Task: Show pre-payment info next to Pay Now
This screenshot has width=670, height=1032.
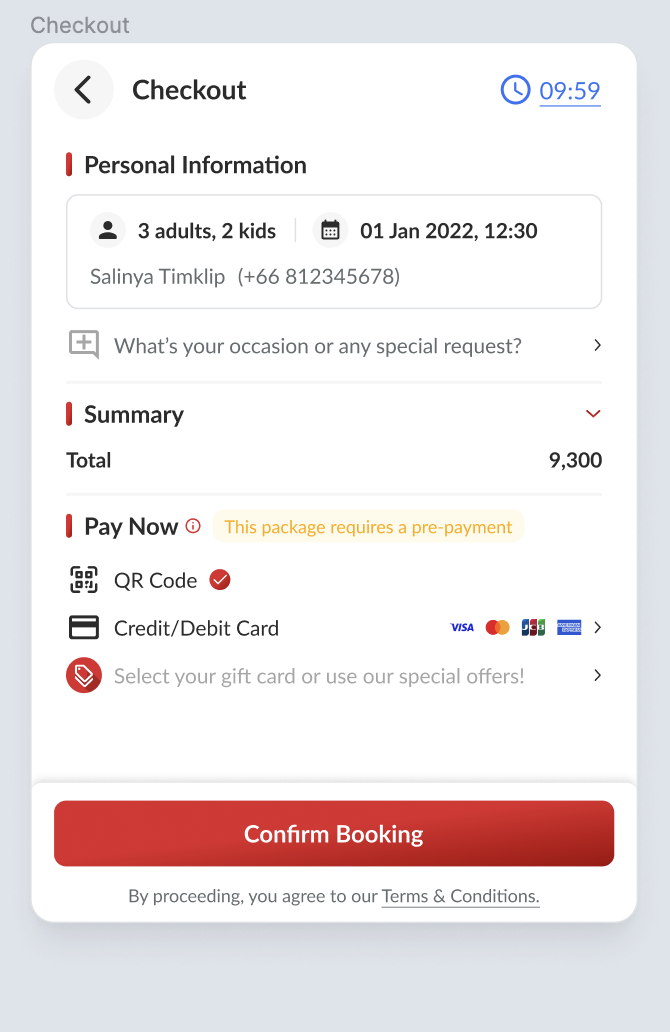Action: (194, 526)
